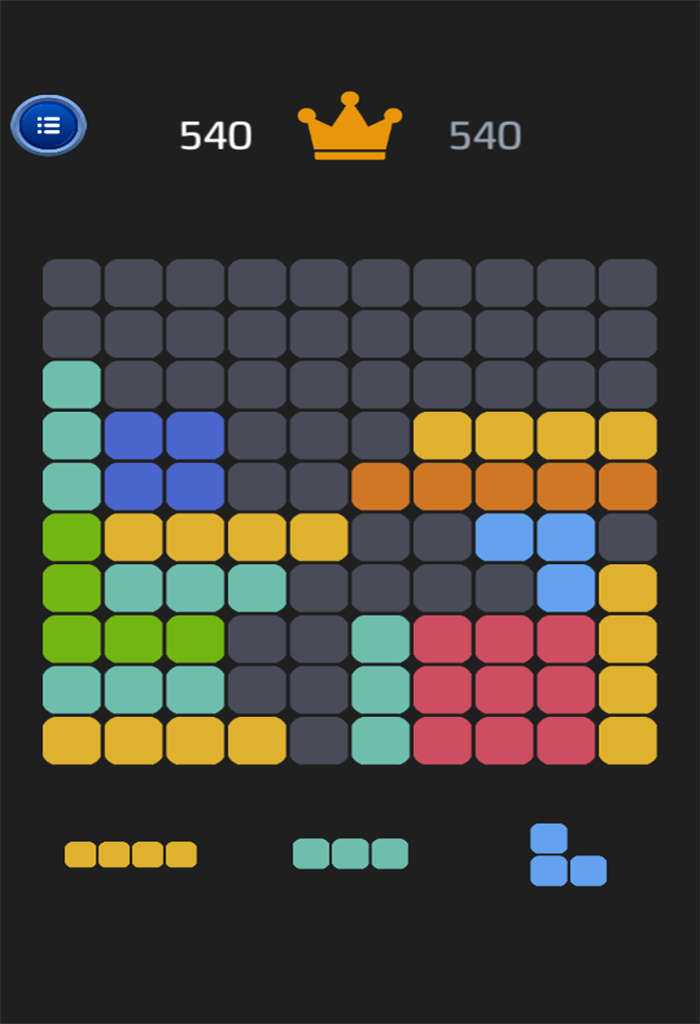Open the blue menu button
700x1024 pixels.
point(48,125)
